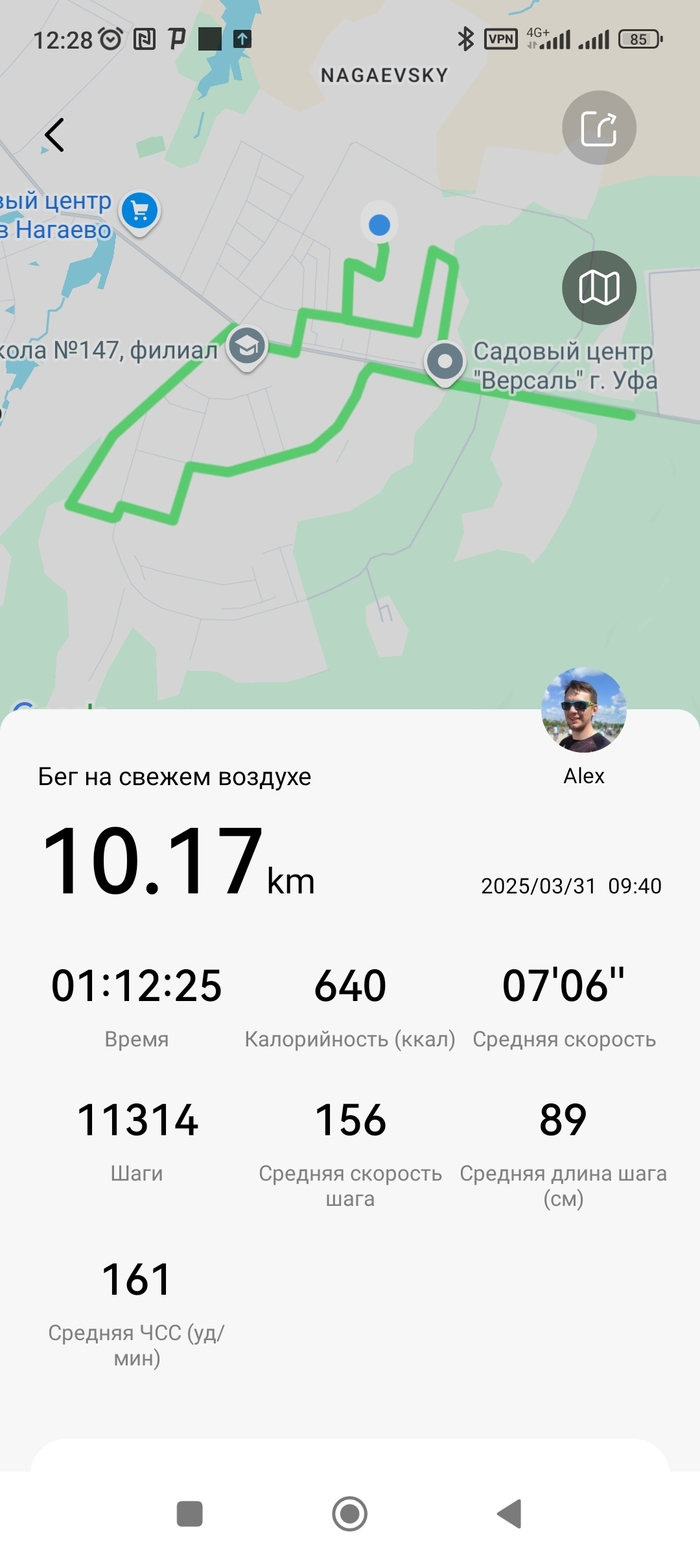Go back using the top-left arrow

[55, 134]
